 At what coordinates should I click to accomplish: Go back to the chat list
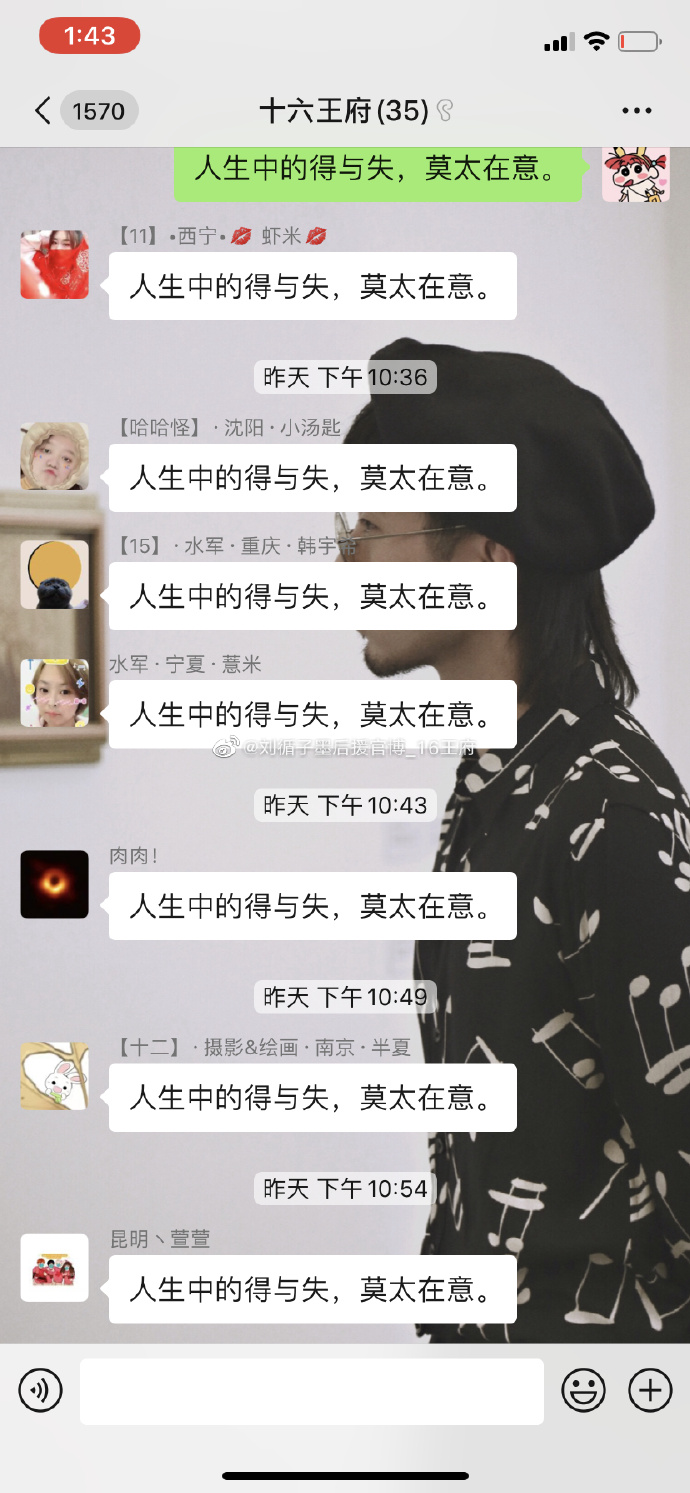click(43, 110)
